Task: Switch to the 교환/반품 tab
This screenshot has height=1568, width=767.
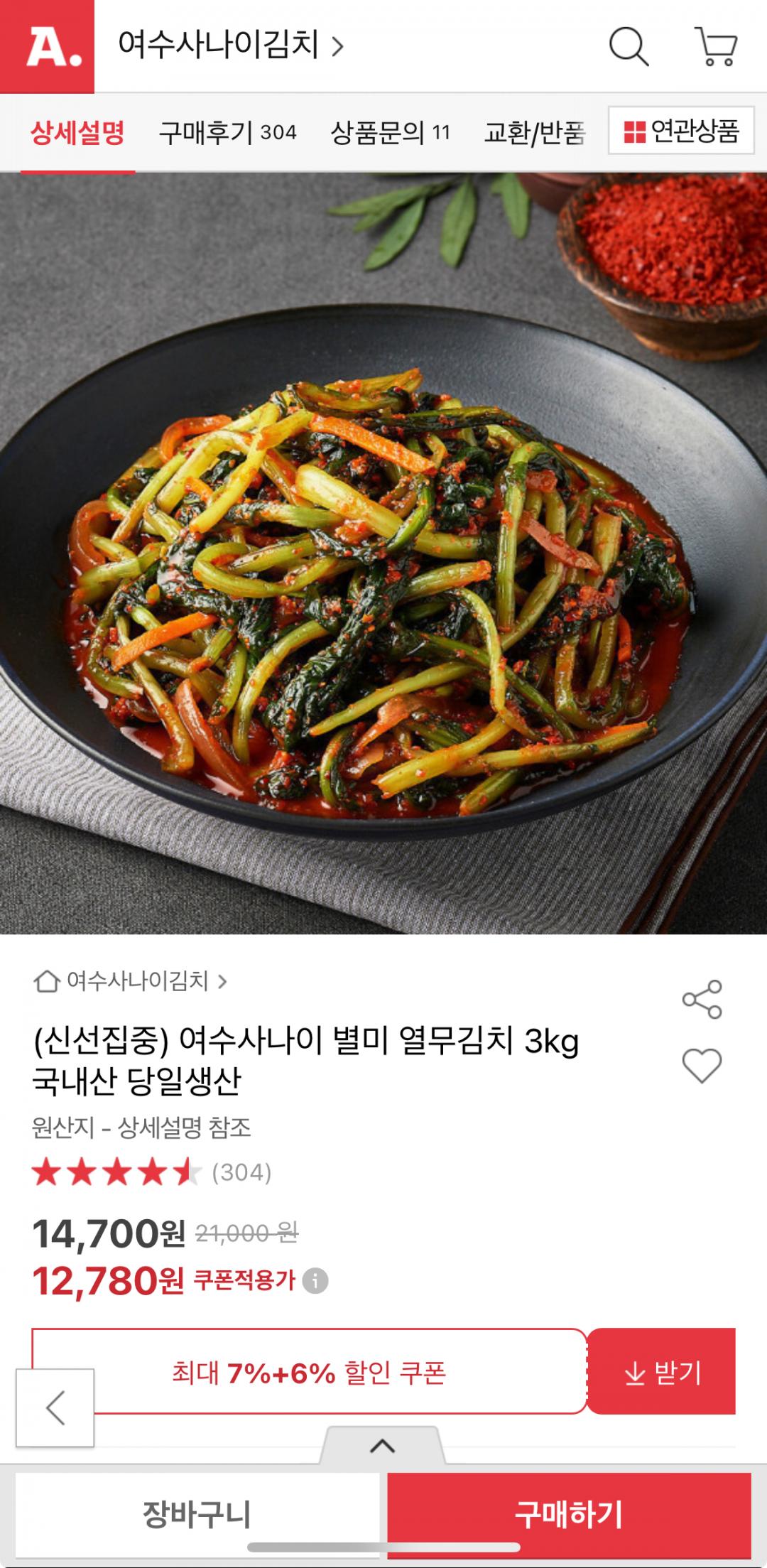Action: point(534,133)
